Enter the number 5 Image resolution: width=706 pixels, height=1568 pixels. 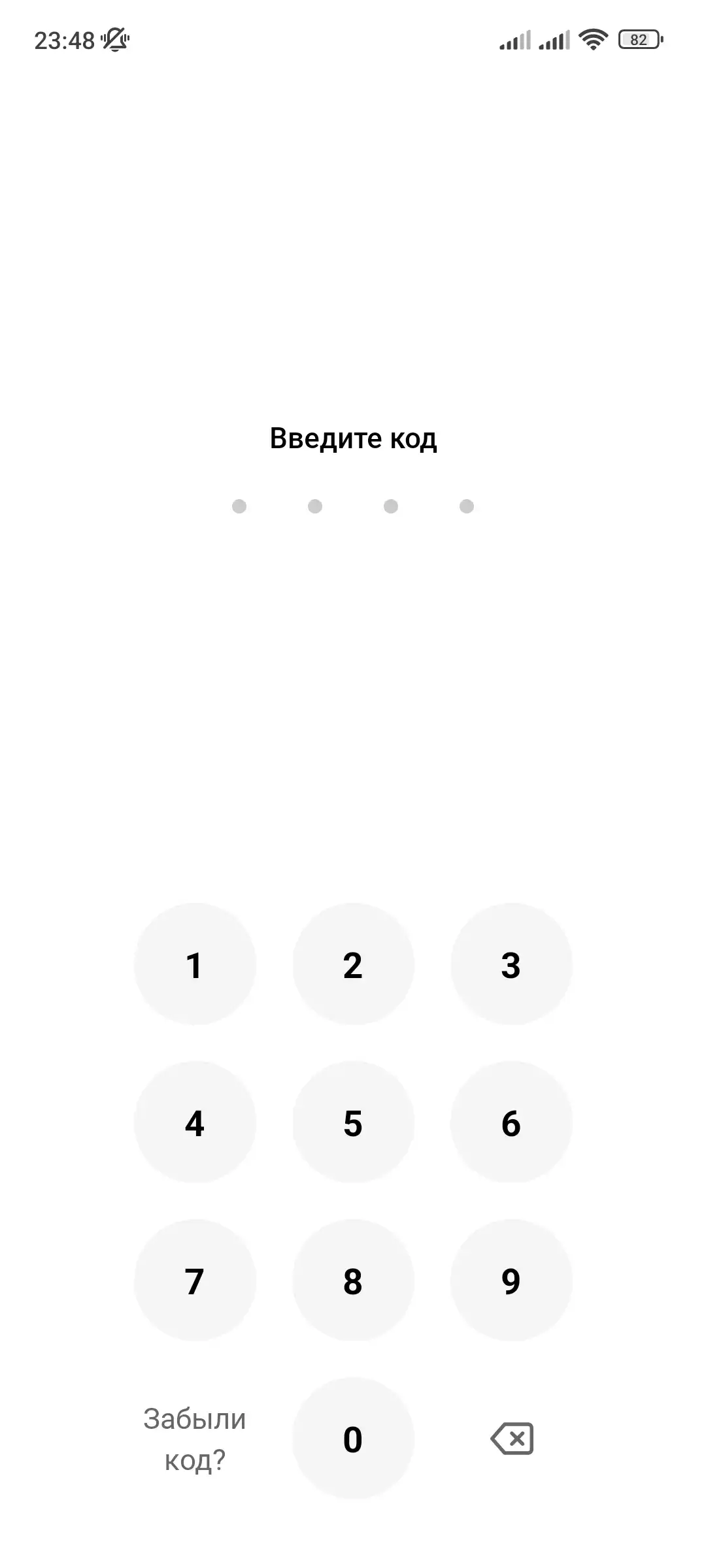coord(353,1122)
